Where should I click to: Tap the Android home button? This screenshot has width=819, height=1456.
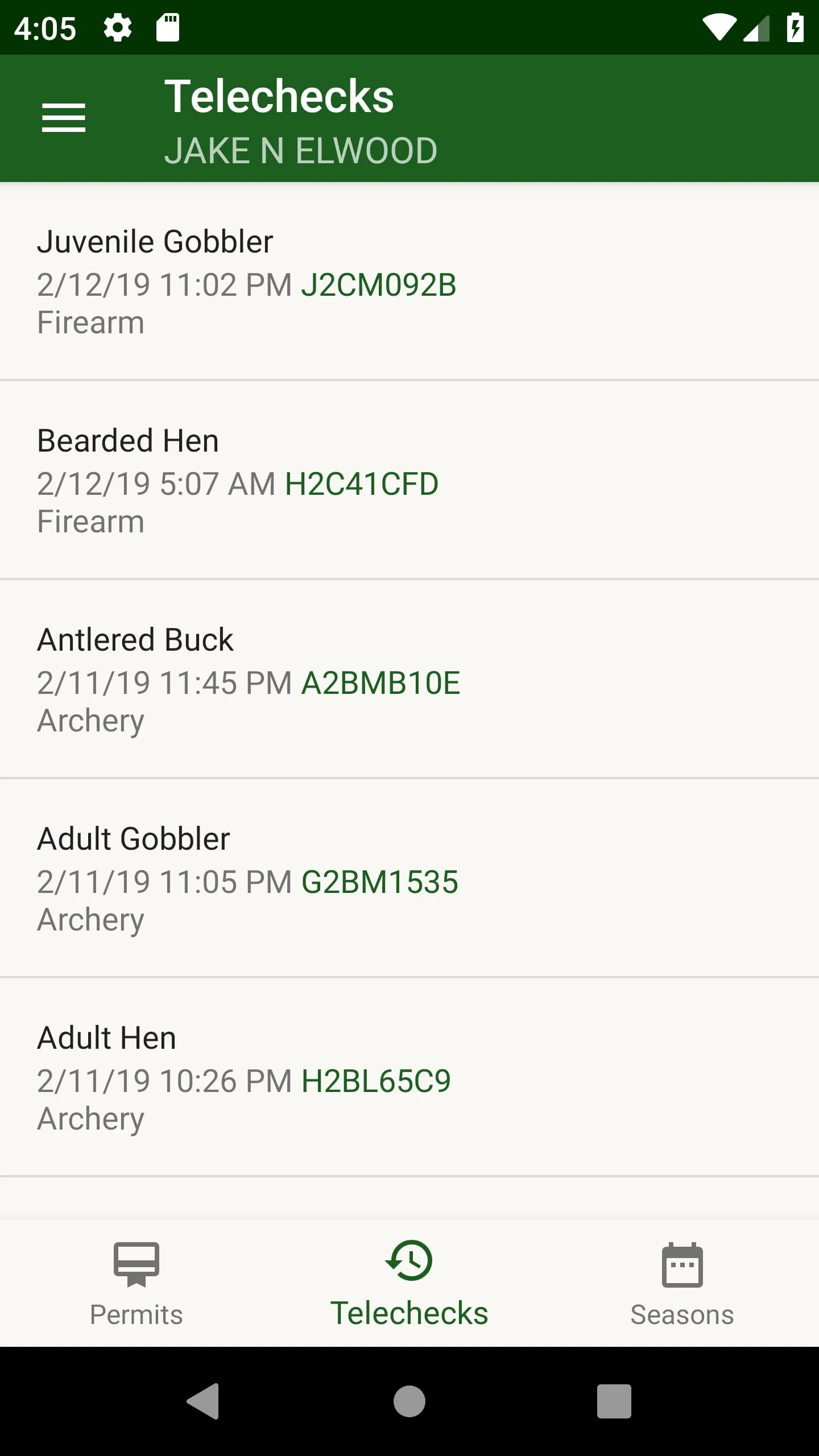coord(409,1401)
